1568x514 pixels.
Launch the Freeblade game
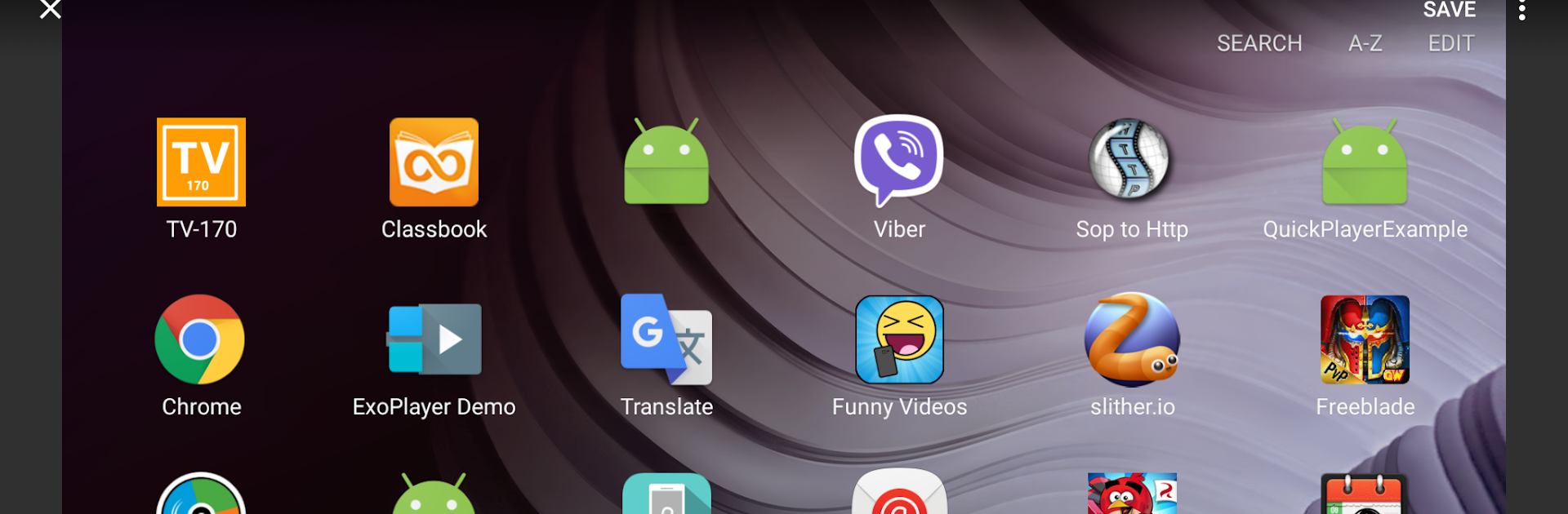click(x=1365, y=339)
